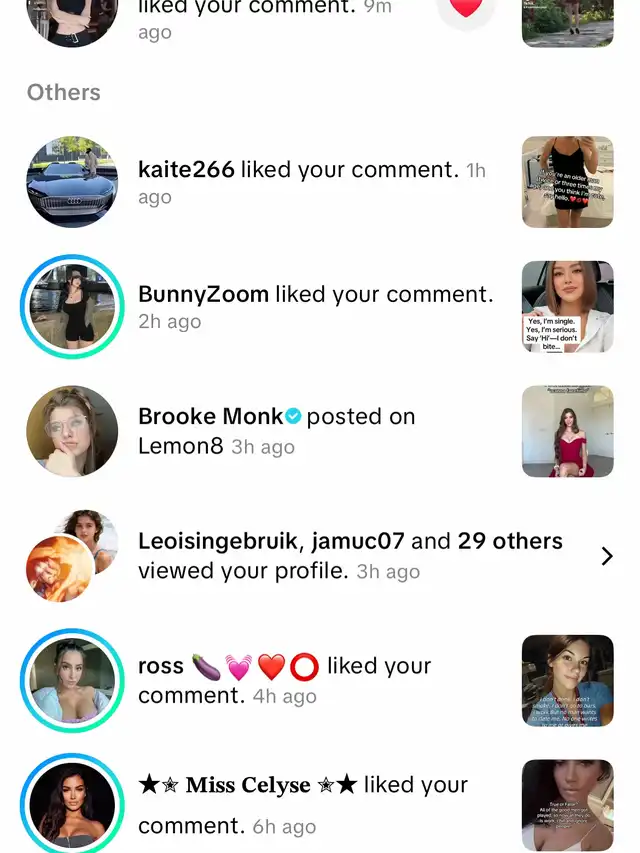View BunnyZoom's story avatar

tap(72, 306)
